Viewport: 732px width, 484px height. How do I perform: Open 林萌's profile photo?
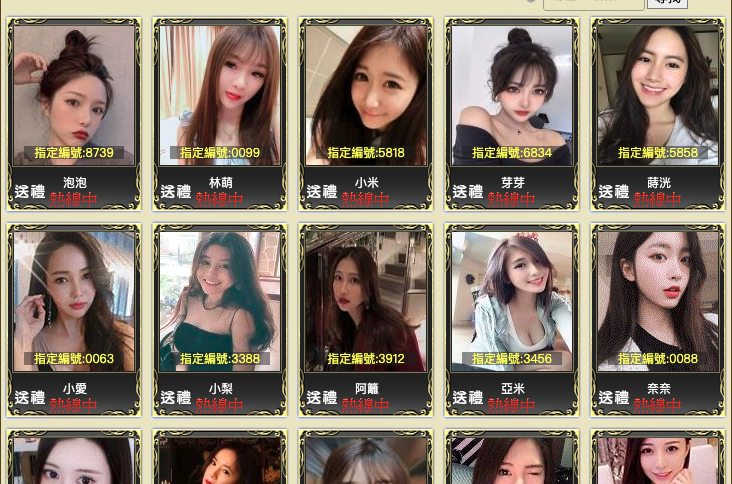pos(220,95)
